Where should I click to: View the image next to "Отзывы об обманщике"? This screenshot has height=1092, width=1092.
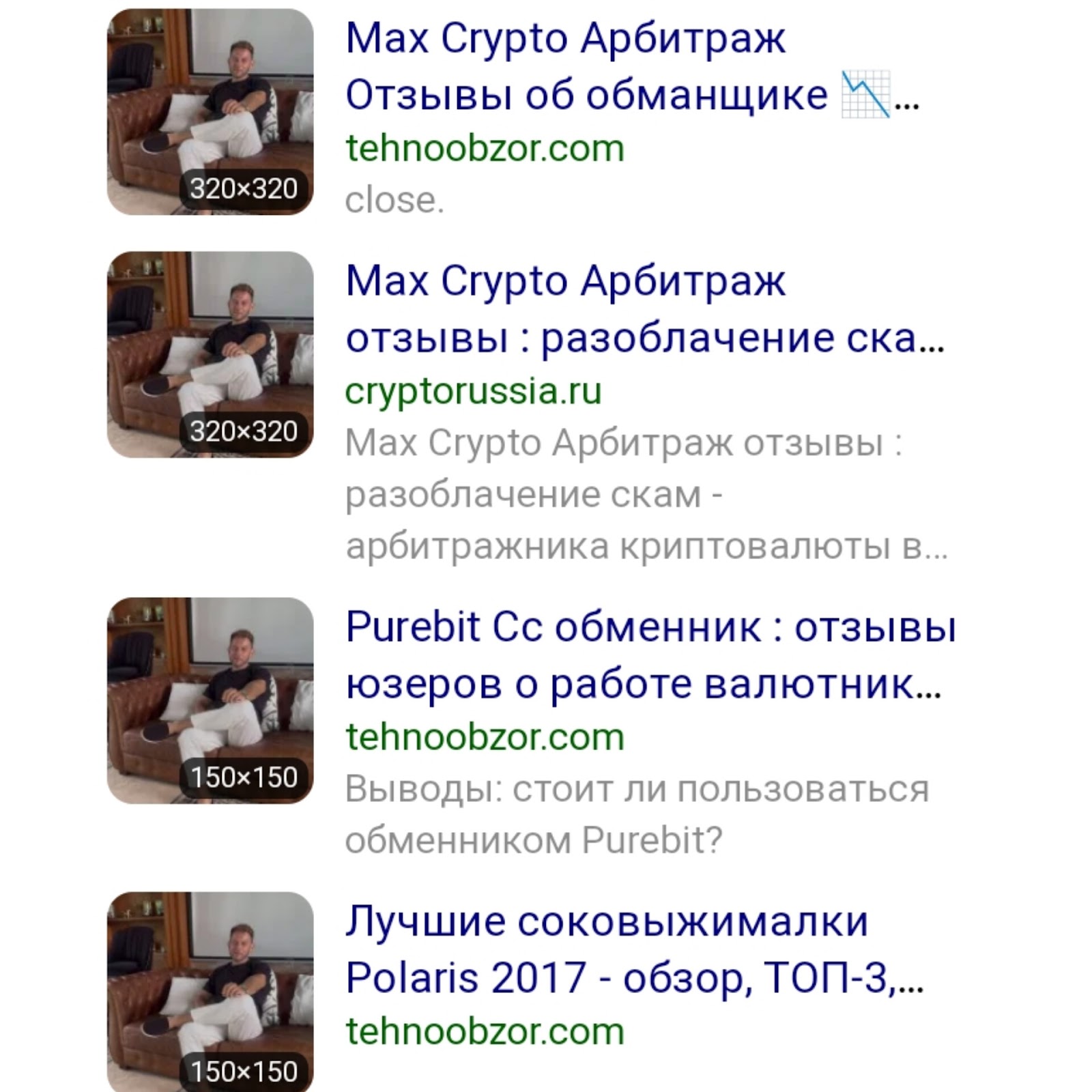tap(210, 111)
